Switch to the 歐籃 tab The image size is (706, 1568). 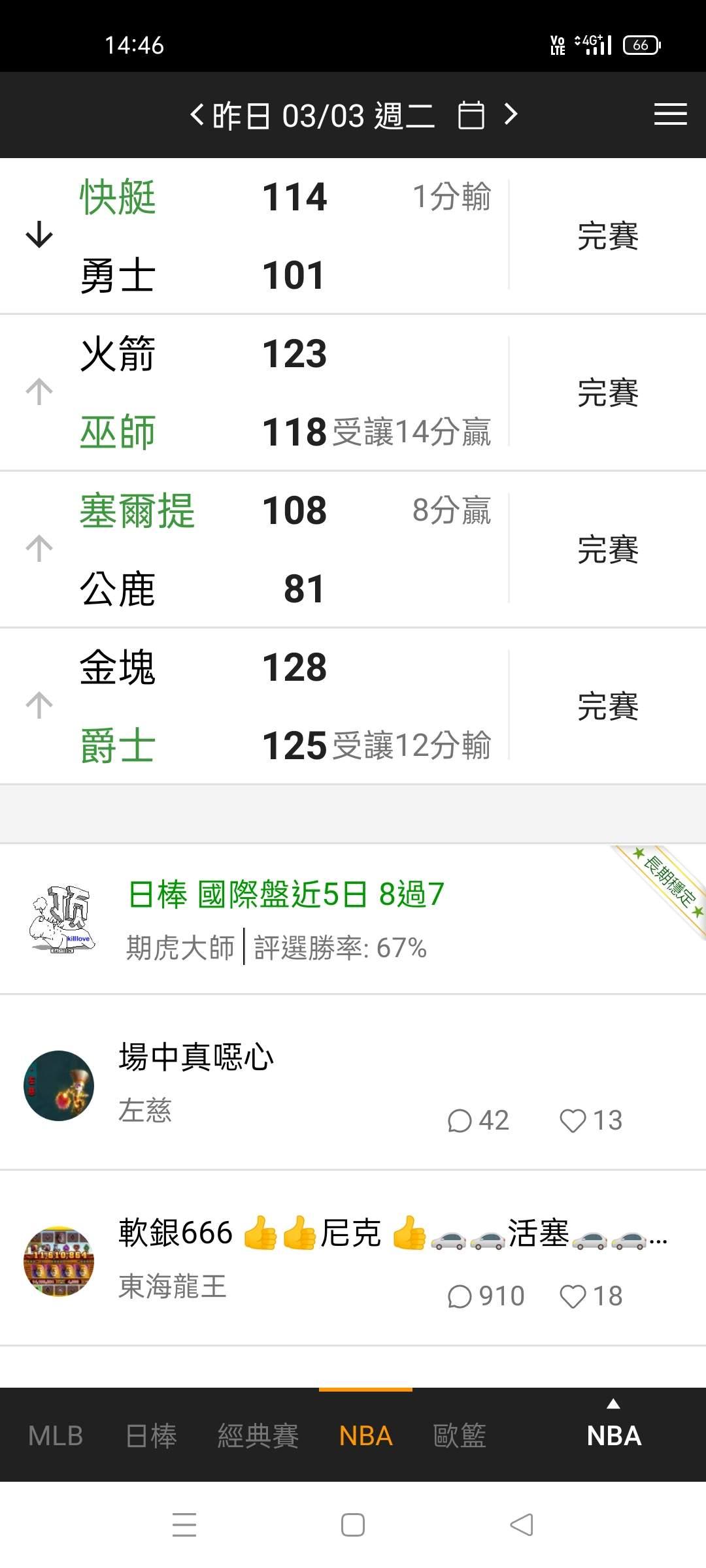[460, 1436]
